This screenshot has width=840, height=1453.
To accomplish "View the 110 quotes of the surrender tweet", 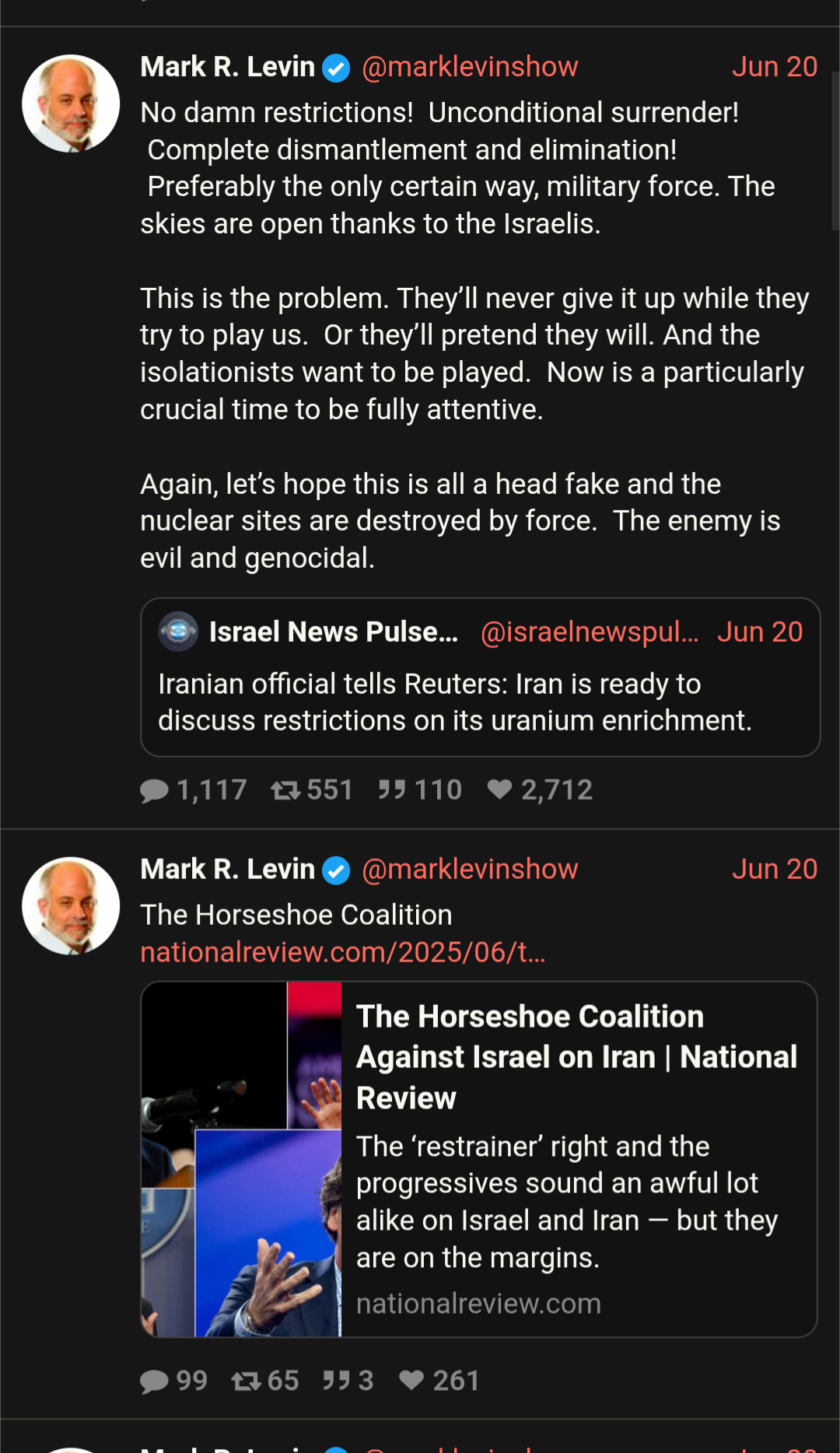I will tap(420, 790).
